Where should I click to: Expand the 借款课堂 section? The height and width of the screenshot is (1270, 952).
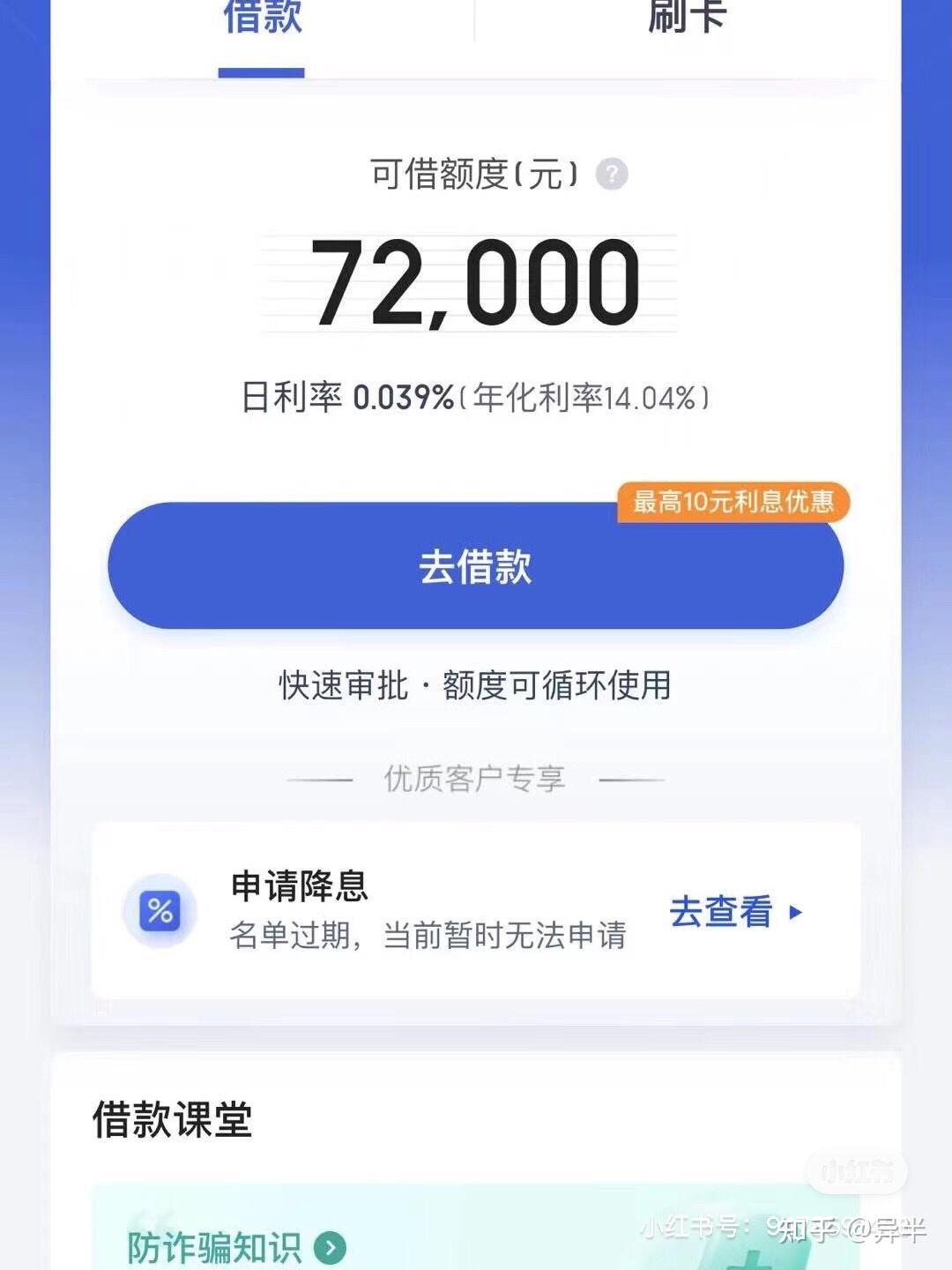(x=170, y=1117)
